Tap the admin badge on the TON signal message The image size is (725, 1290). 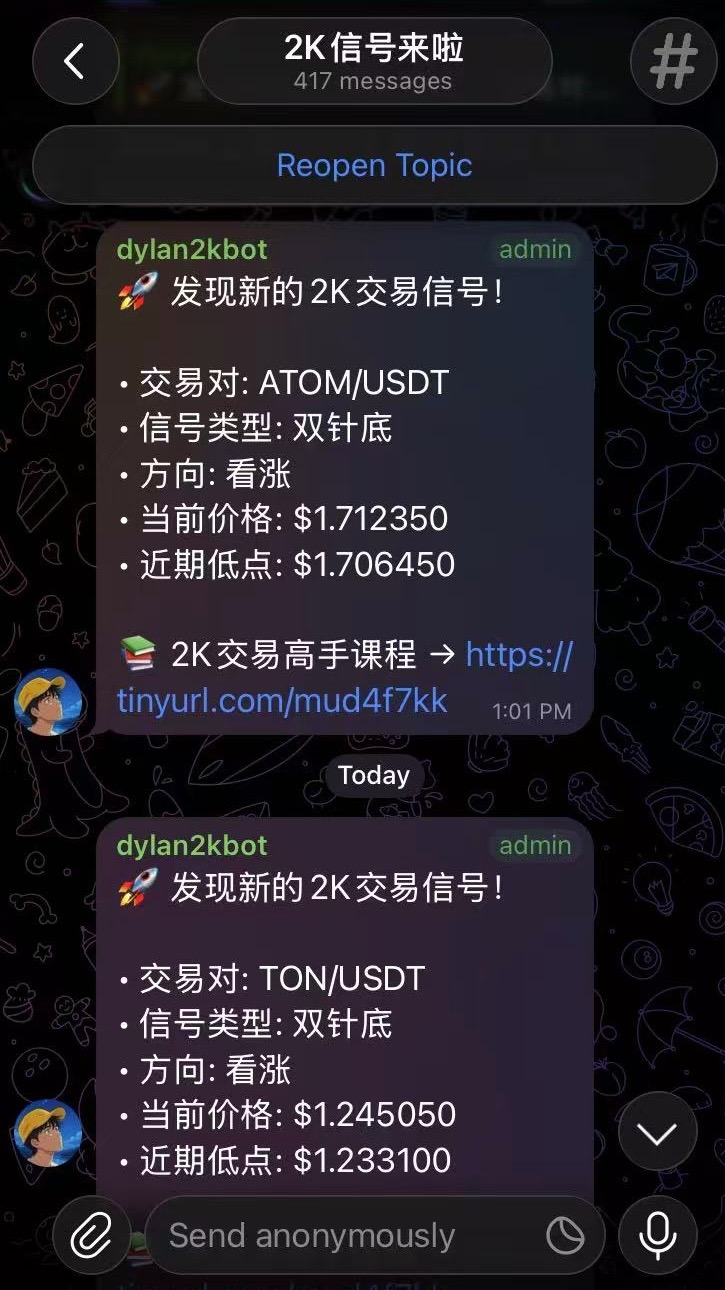tap(534, 845)
